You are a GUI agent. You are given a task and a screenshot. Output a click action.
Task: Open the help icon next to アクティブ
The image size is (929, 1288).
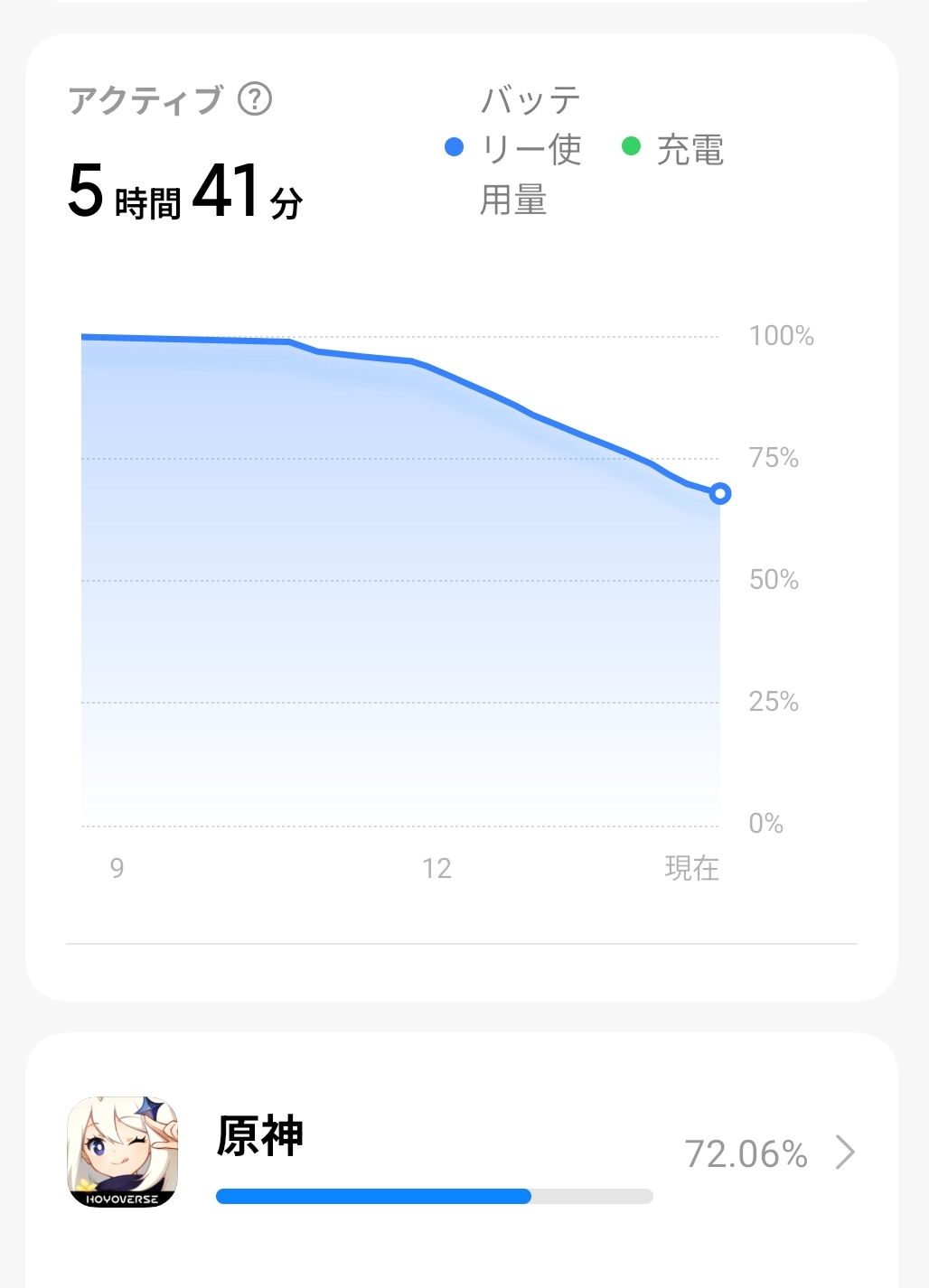coord(255,99)
